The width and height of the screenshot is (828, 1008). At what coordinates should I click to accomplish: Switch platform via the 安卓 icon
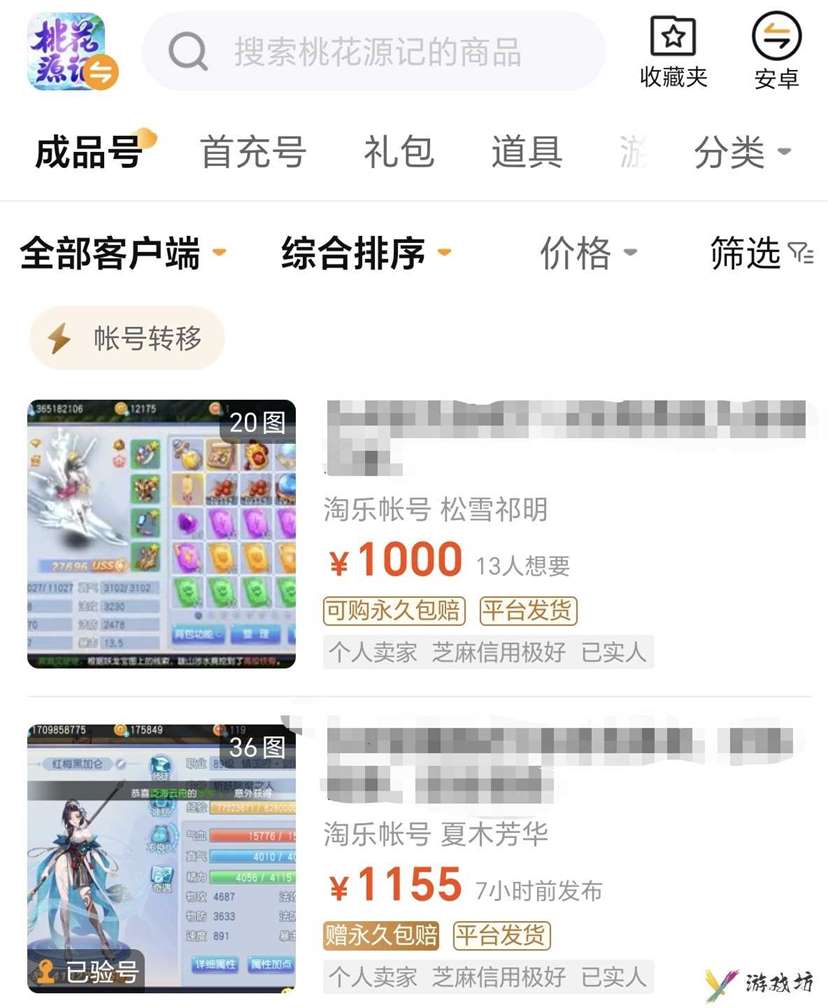pyautogui.click(x=777, y=52)
